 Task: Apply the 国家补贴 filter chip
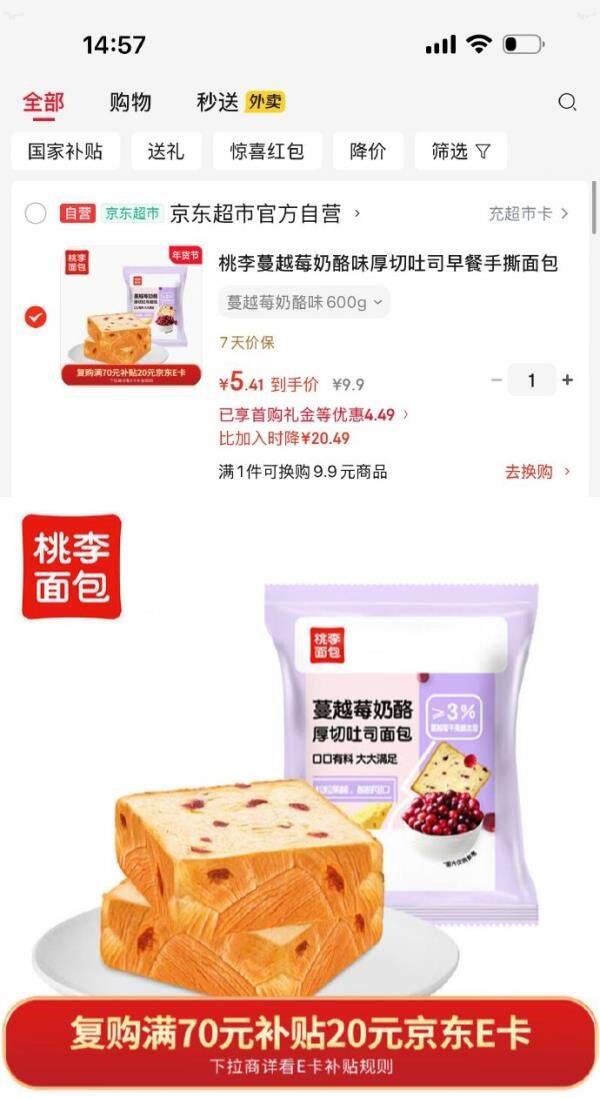tap(65, 151)
